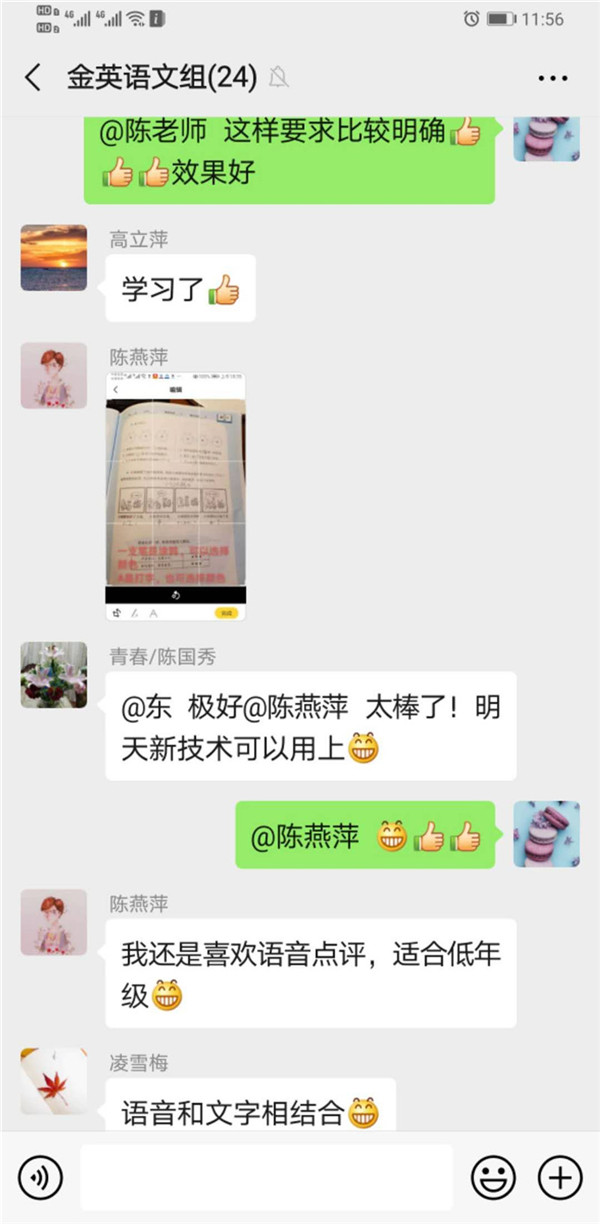Screen dimensions: 600x1224
Task: Open the emoji picker
Action: [x=493, y=1177]
